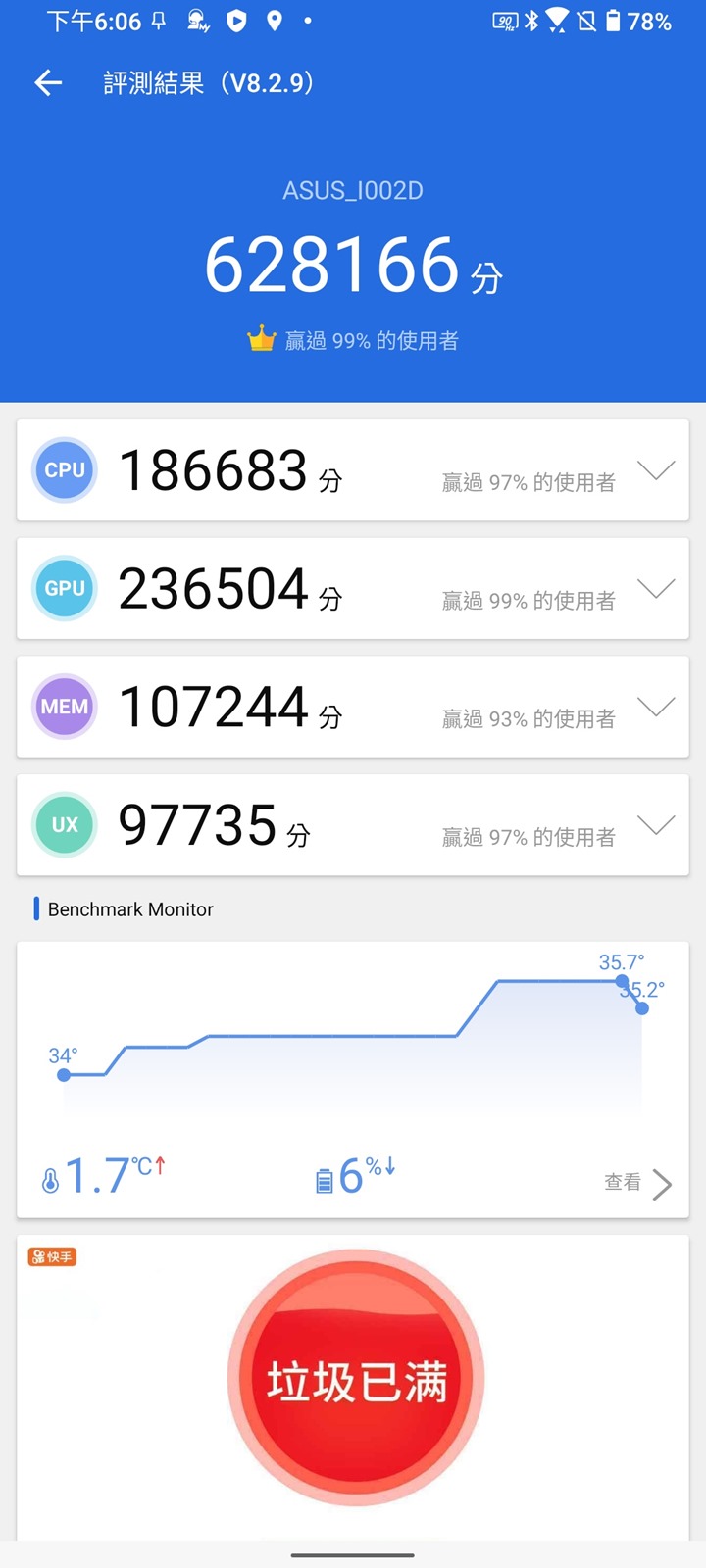Expand the GPU score breakdown
Viewport: 706px width, 1568px height.
pos(655,588)
